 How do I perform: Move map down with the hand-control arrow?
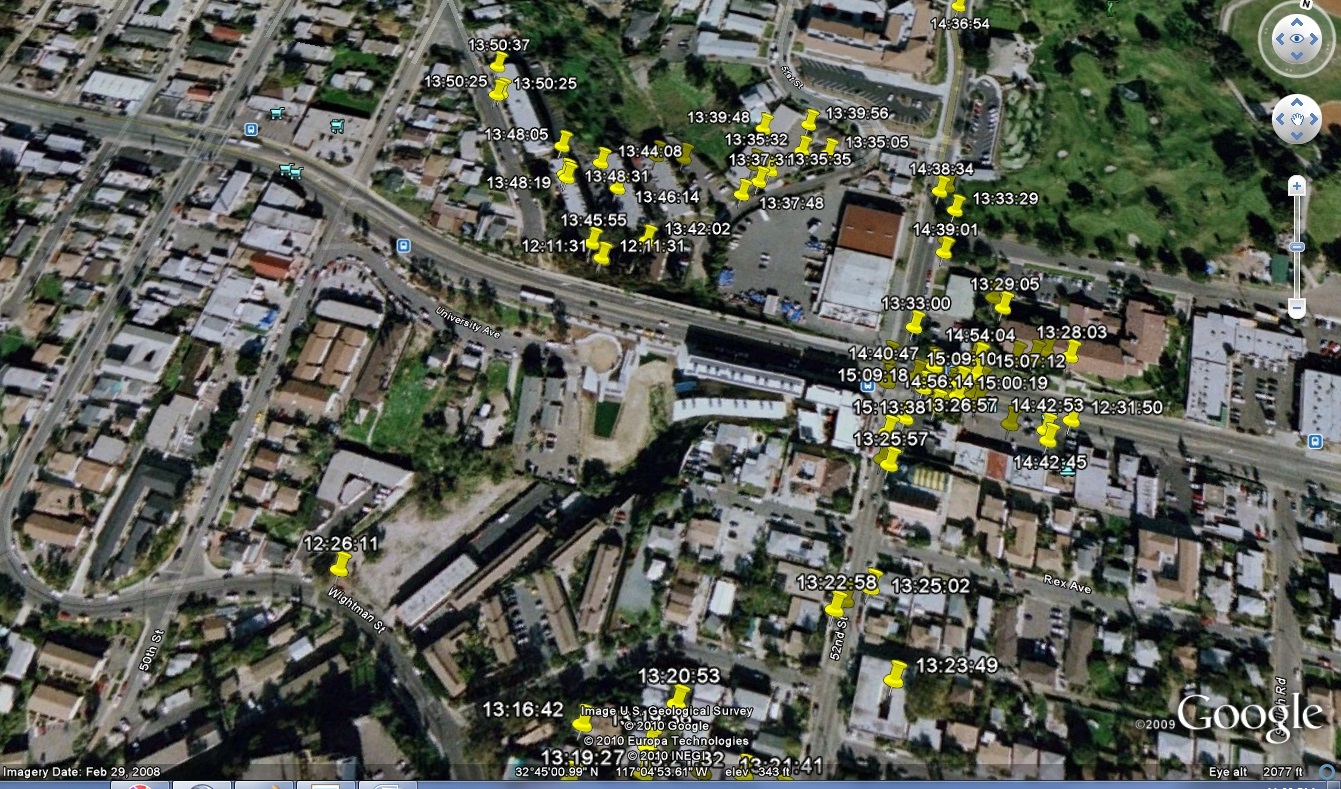click(x=1297, y=137)
